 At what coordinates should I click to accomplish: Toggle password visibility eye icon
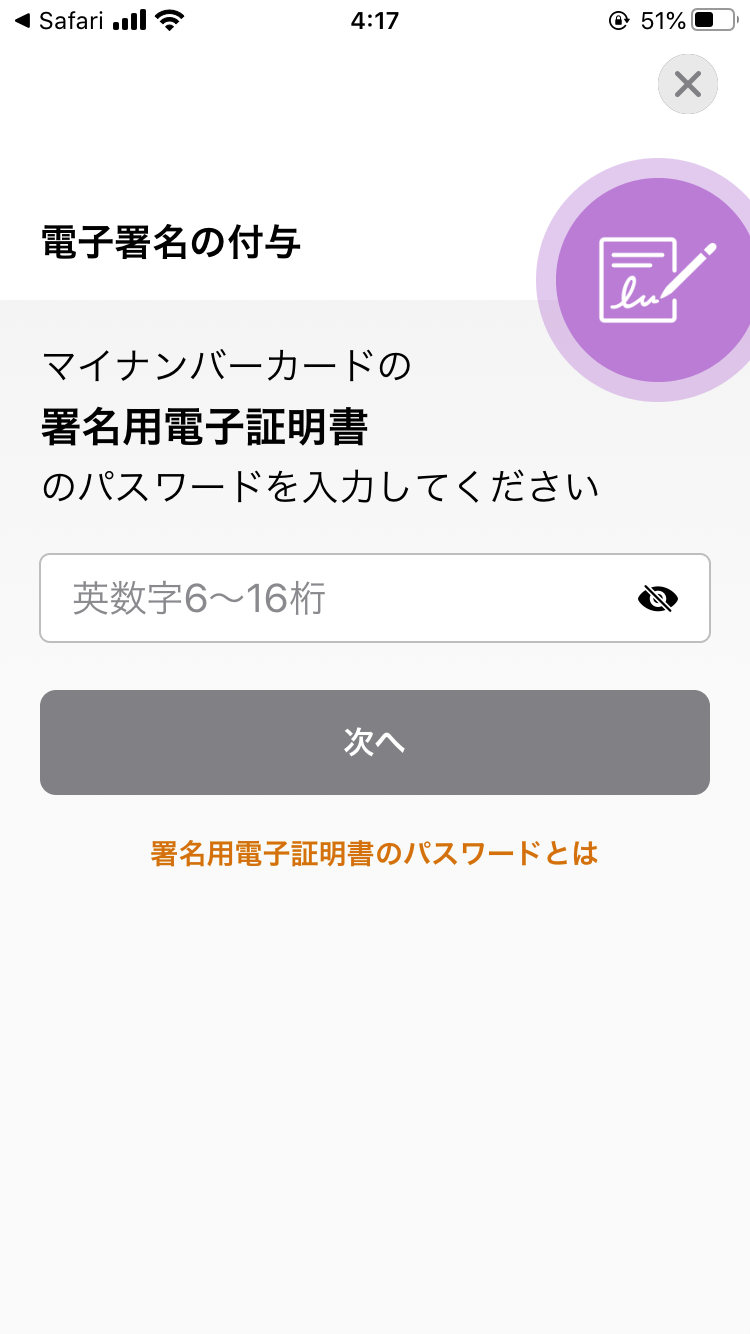coord(658,598)
